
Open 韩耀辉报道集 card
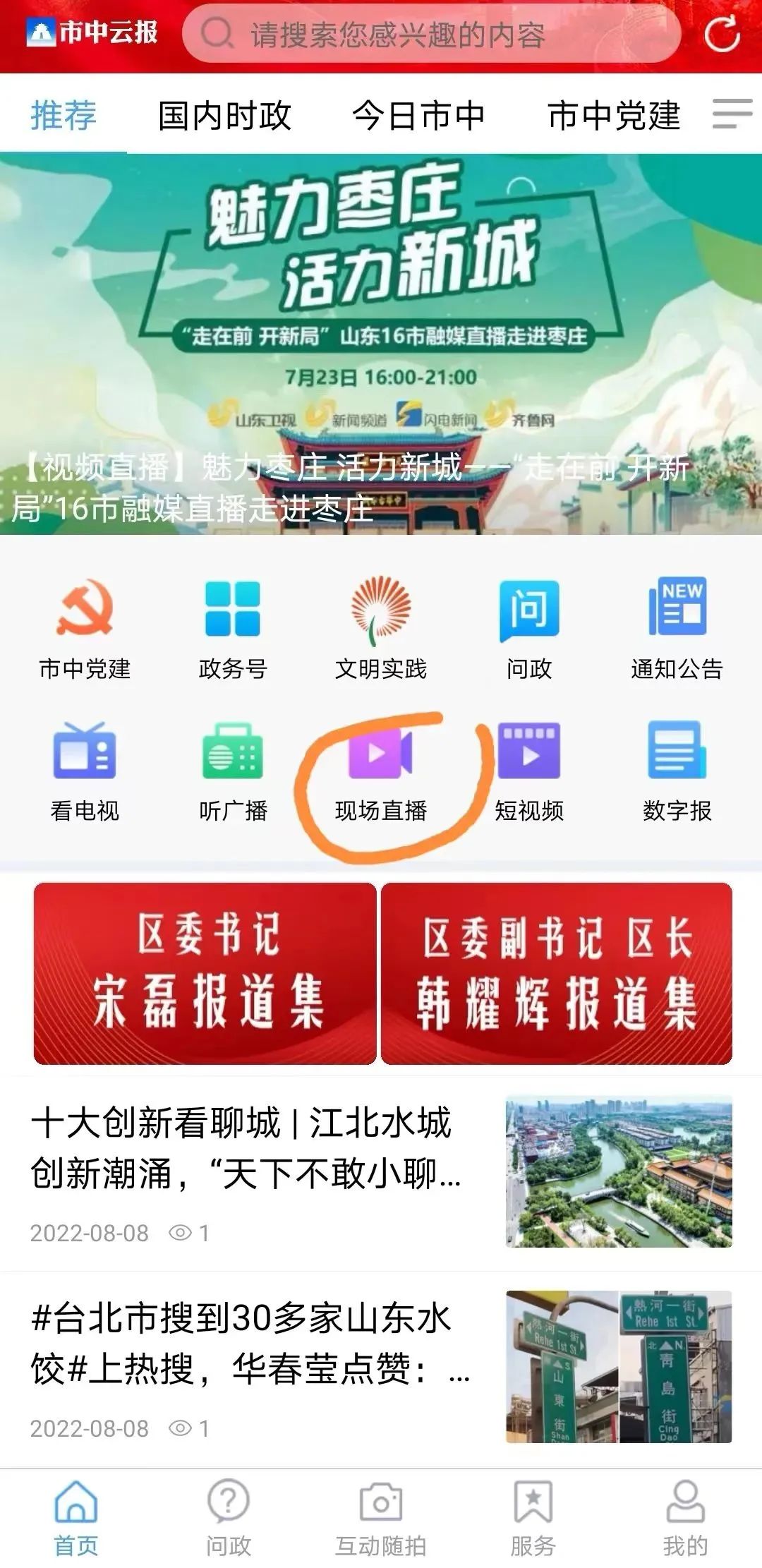(x=557, y=973)
